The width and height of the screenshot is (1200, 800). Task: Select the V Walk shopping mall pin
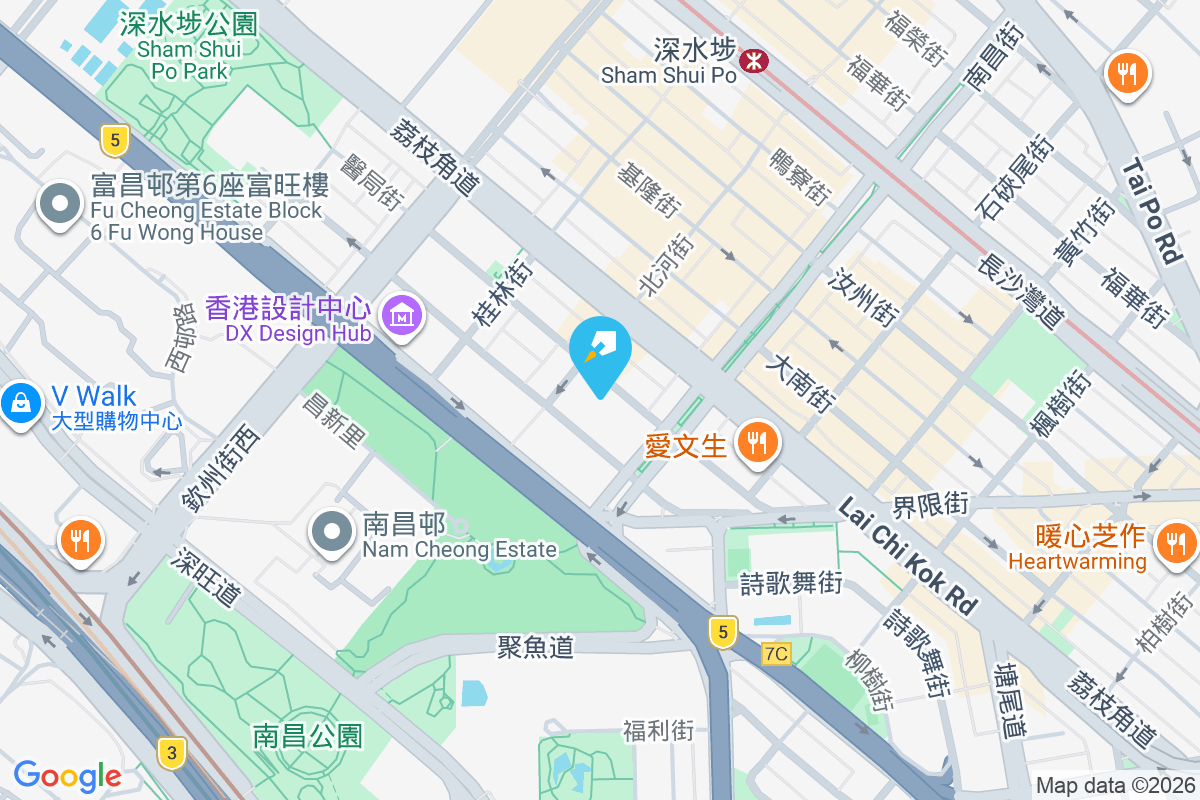click(20, 404)
